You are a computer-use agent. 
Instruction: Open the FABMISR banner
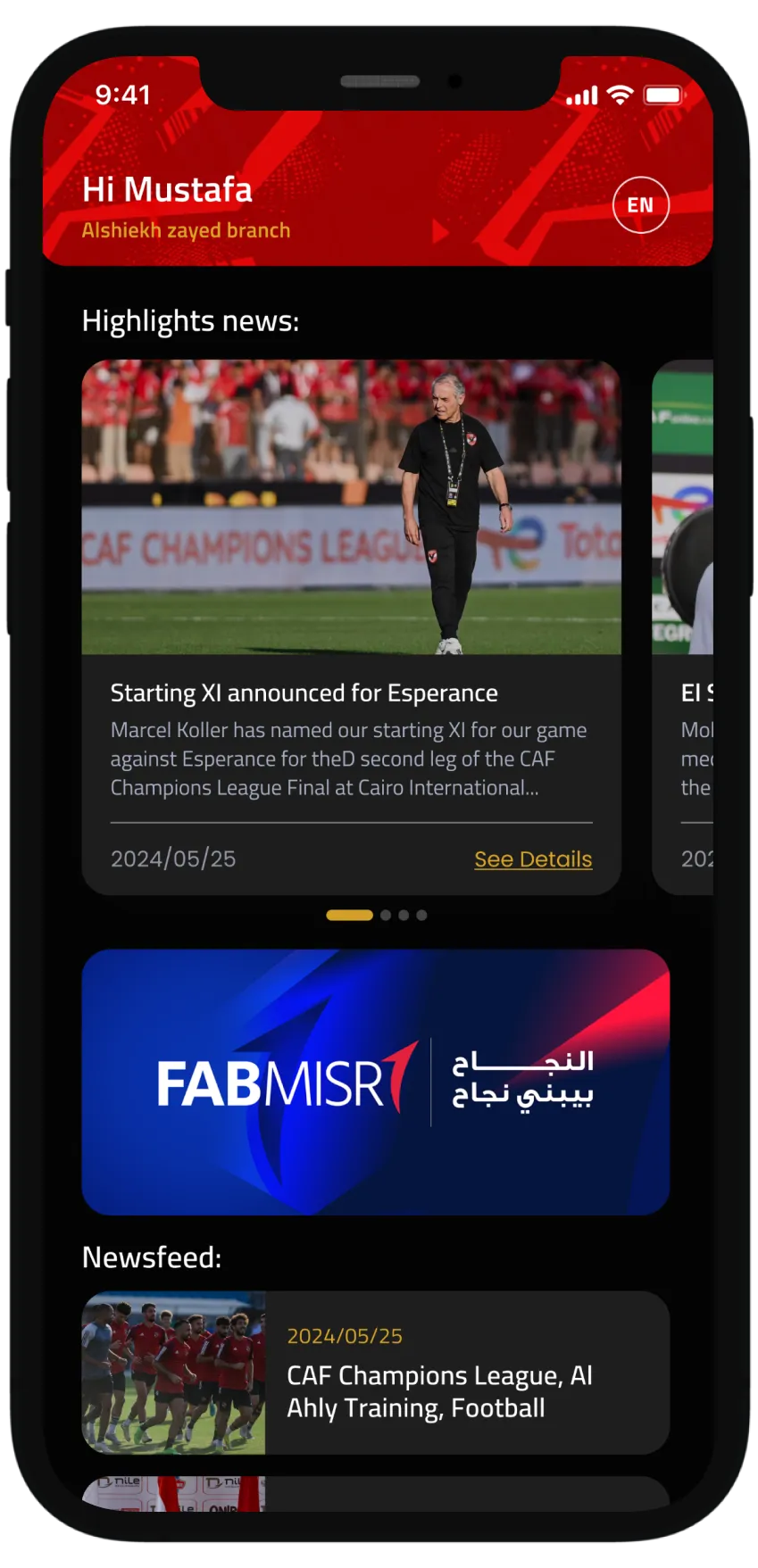[375, 1082]
